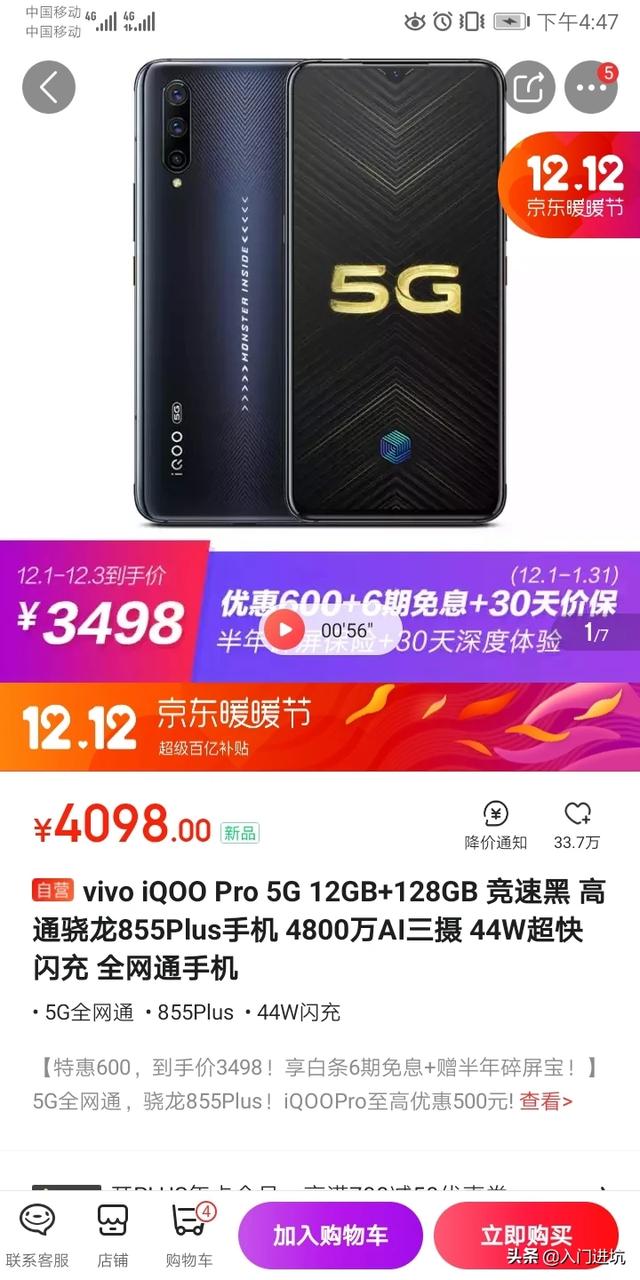This screenshot has height=1280, width=640.
Task: Add product to favorites with heart icon
Action: pos(577,826)
